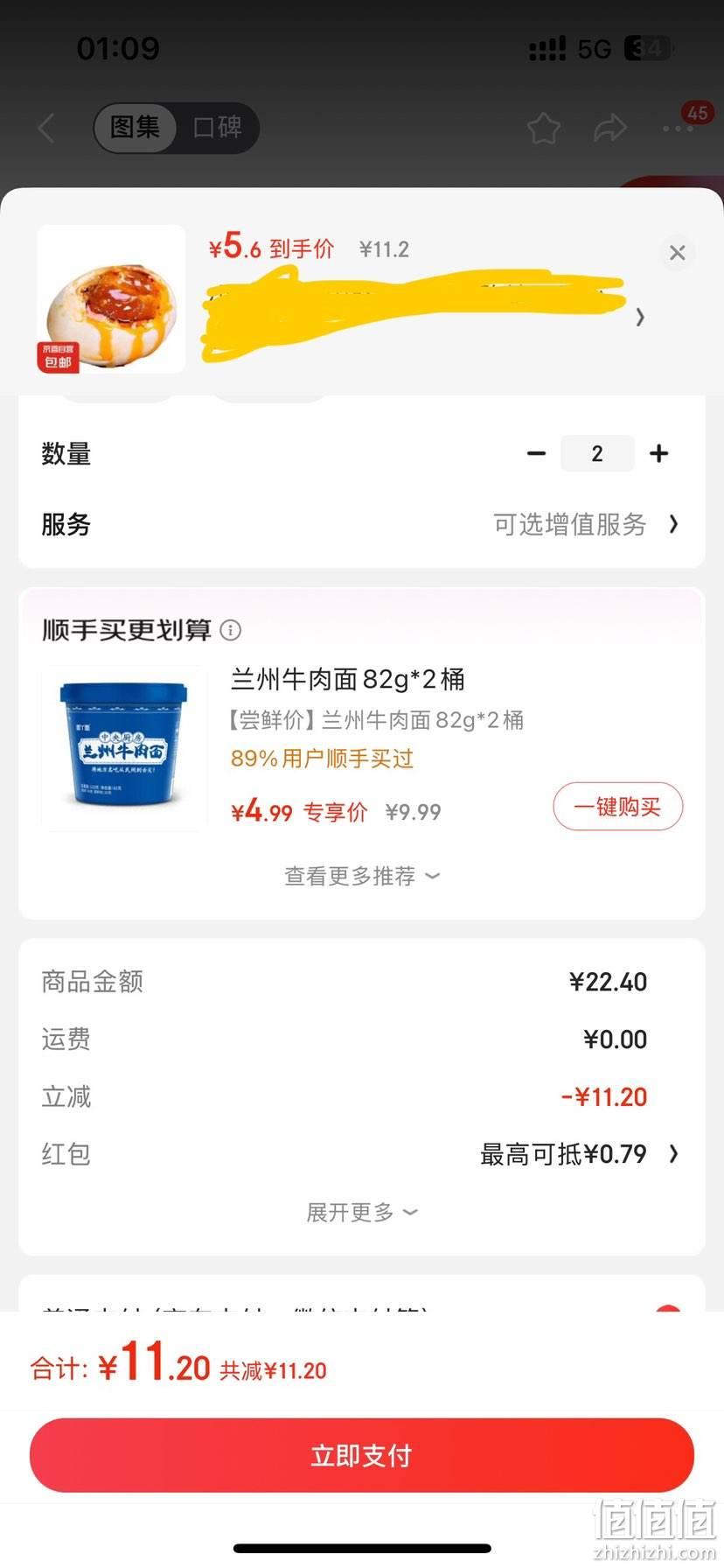The width and height of the screenshot is (724, 1568).
Task: Open the 兰州牛肉面 product image
Action: tap(124, 749)
